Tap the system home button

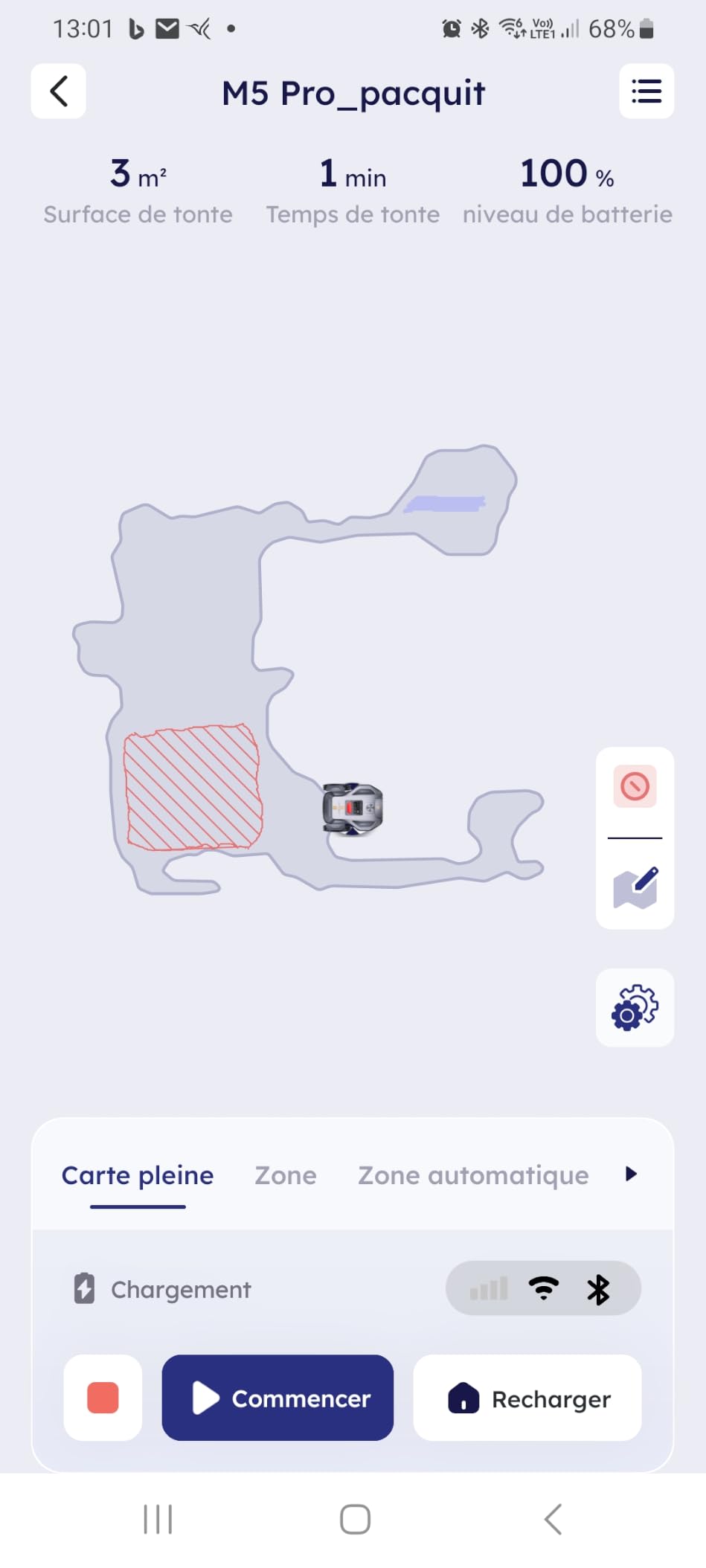click(355, 1519)
